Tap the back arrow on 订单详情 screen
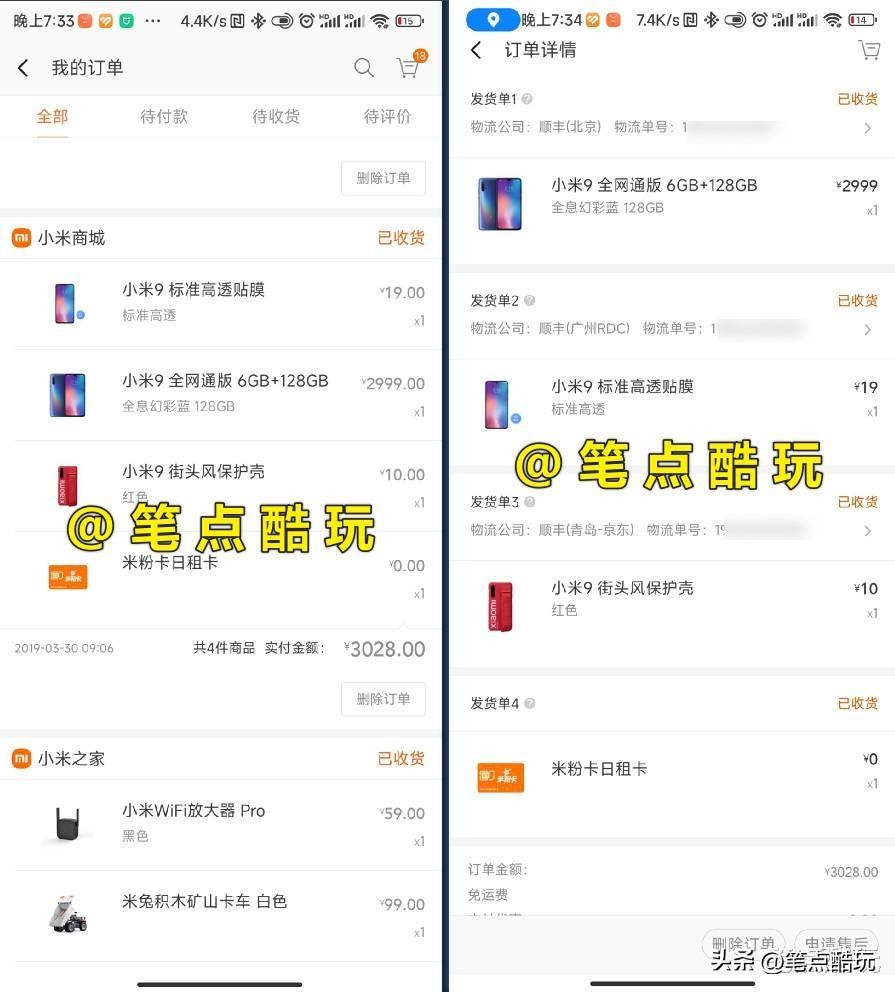Image resolution: width=895 pixels, height=992 pixels. (474, 49)
